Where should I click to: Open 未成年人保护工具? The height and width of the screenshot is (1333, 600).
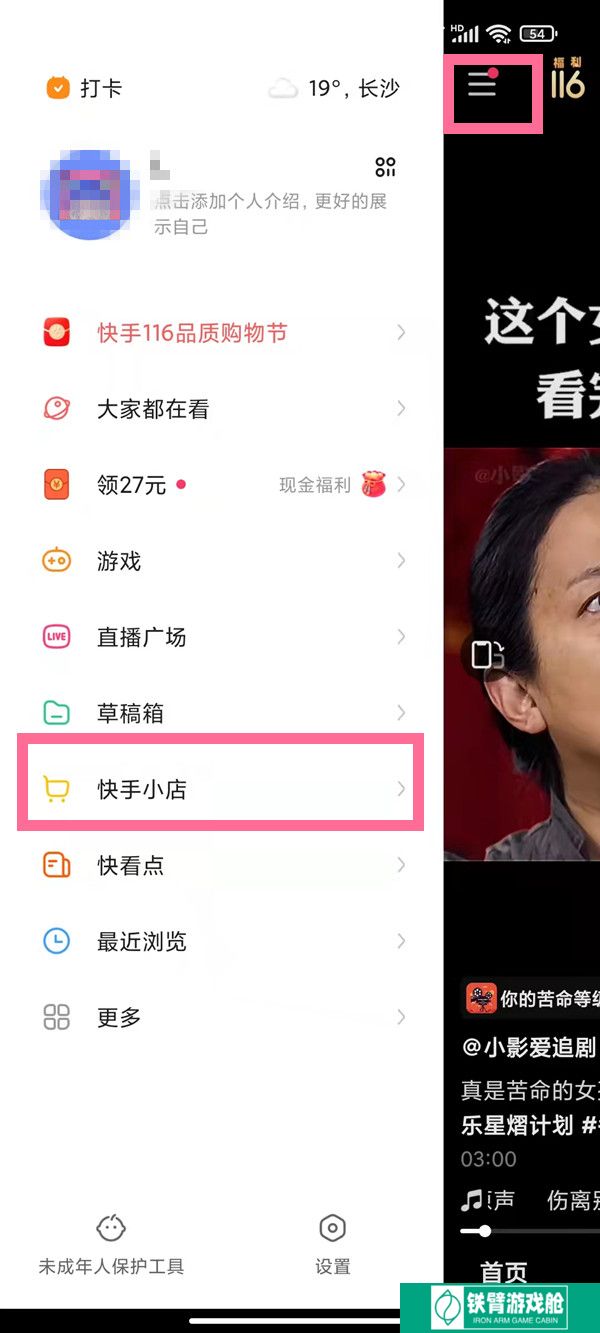(111, 1244)
